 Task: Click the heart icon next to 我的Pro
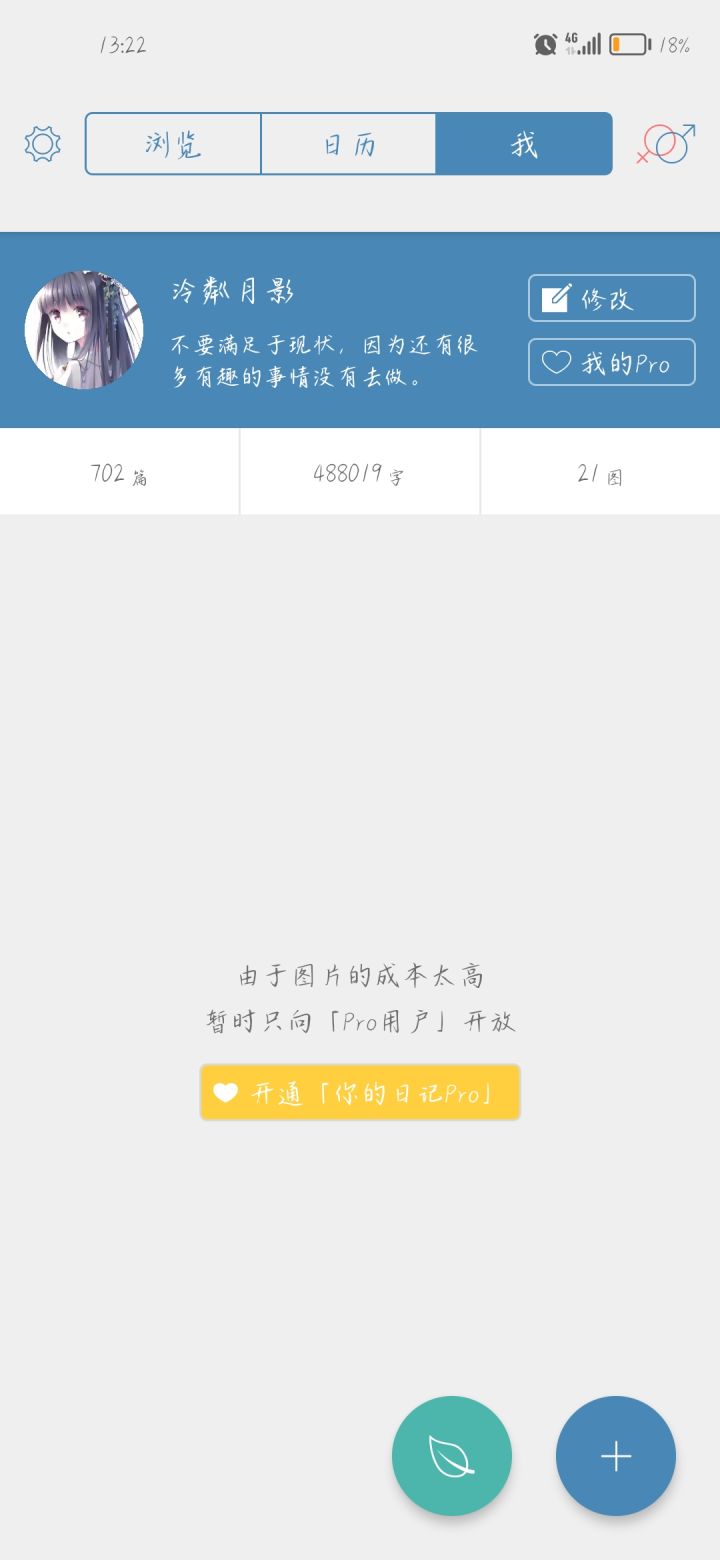click(x=556, y=362)
